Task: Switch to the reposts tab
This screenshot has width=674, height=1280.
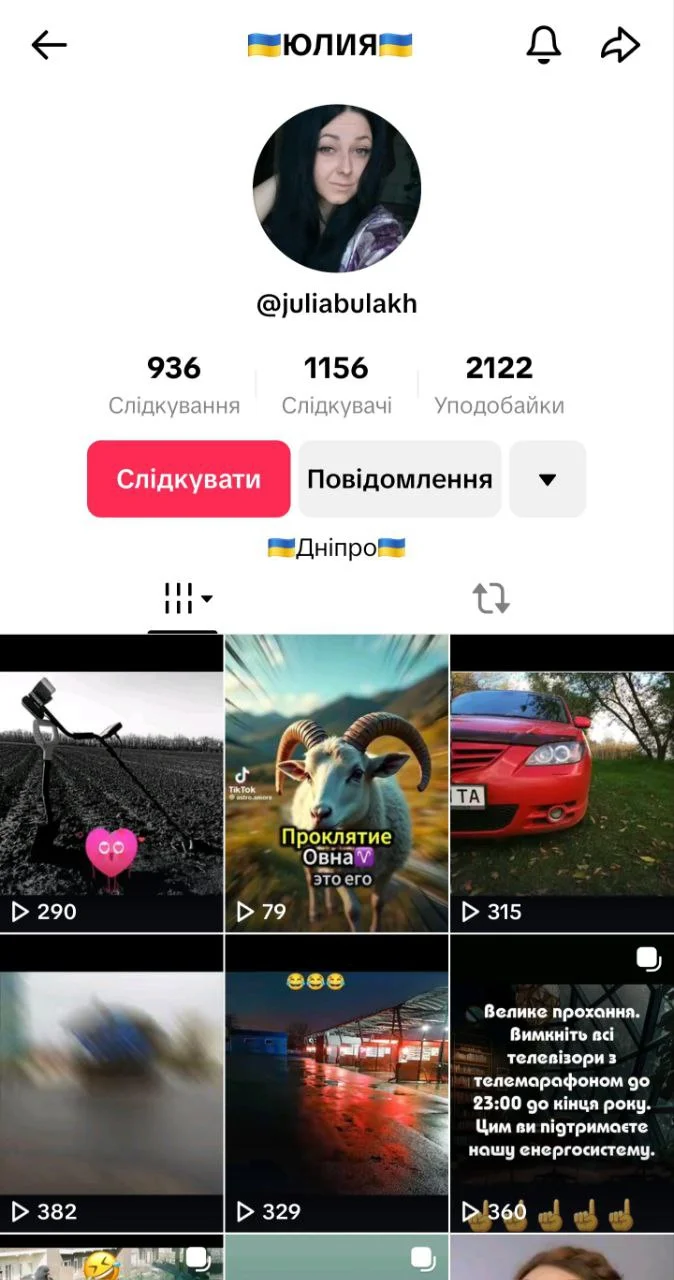Action: 491,599
